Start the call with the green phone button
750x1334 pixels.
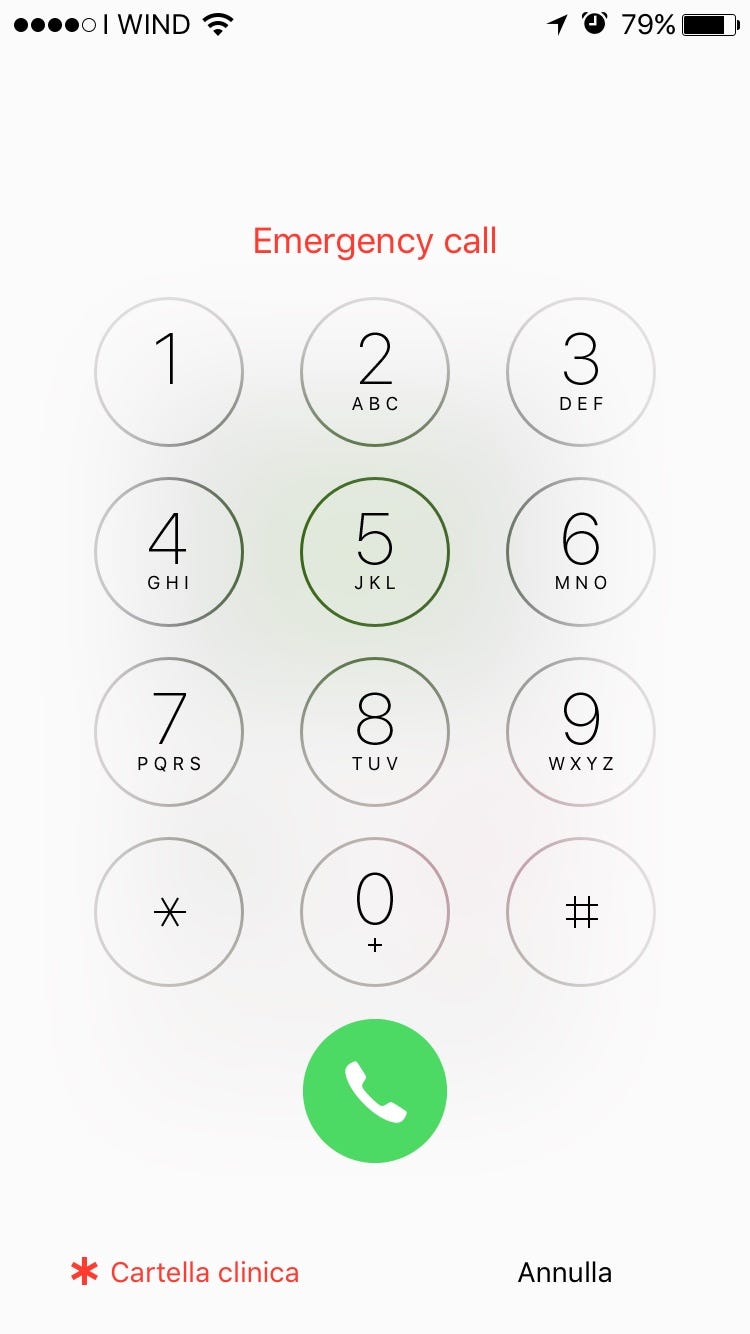coord(375,1091)
